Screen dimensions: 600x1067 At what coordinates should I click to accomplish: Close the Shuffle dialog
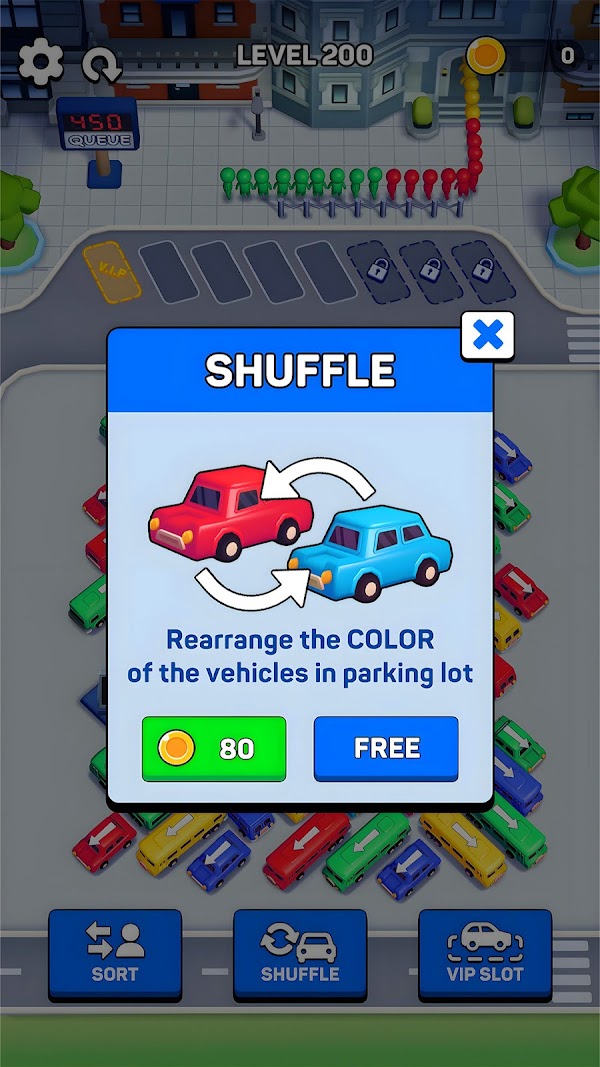coord(487,336)
